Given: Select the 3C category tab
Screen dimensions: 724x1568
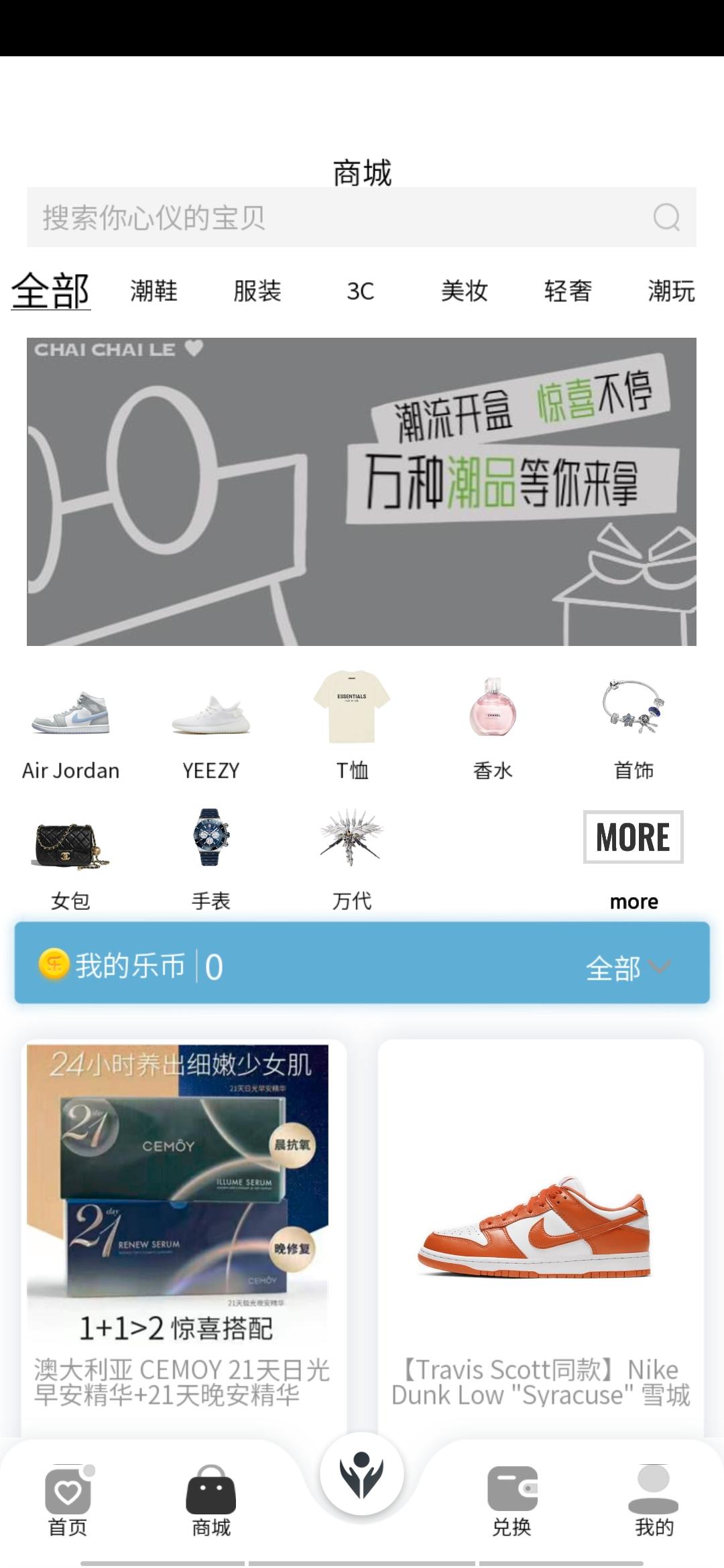Looking at the screenshot, I should click(x=361, y=291).
